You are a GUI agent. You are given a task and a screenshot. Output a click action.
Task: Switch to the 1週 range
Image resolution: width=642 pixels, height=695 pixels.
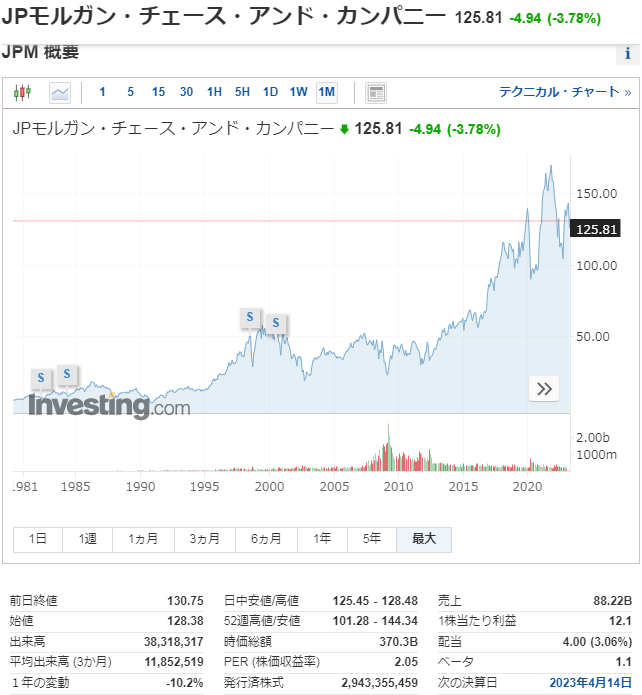(x=88, y=539)
